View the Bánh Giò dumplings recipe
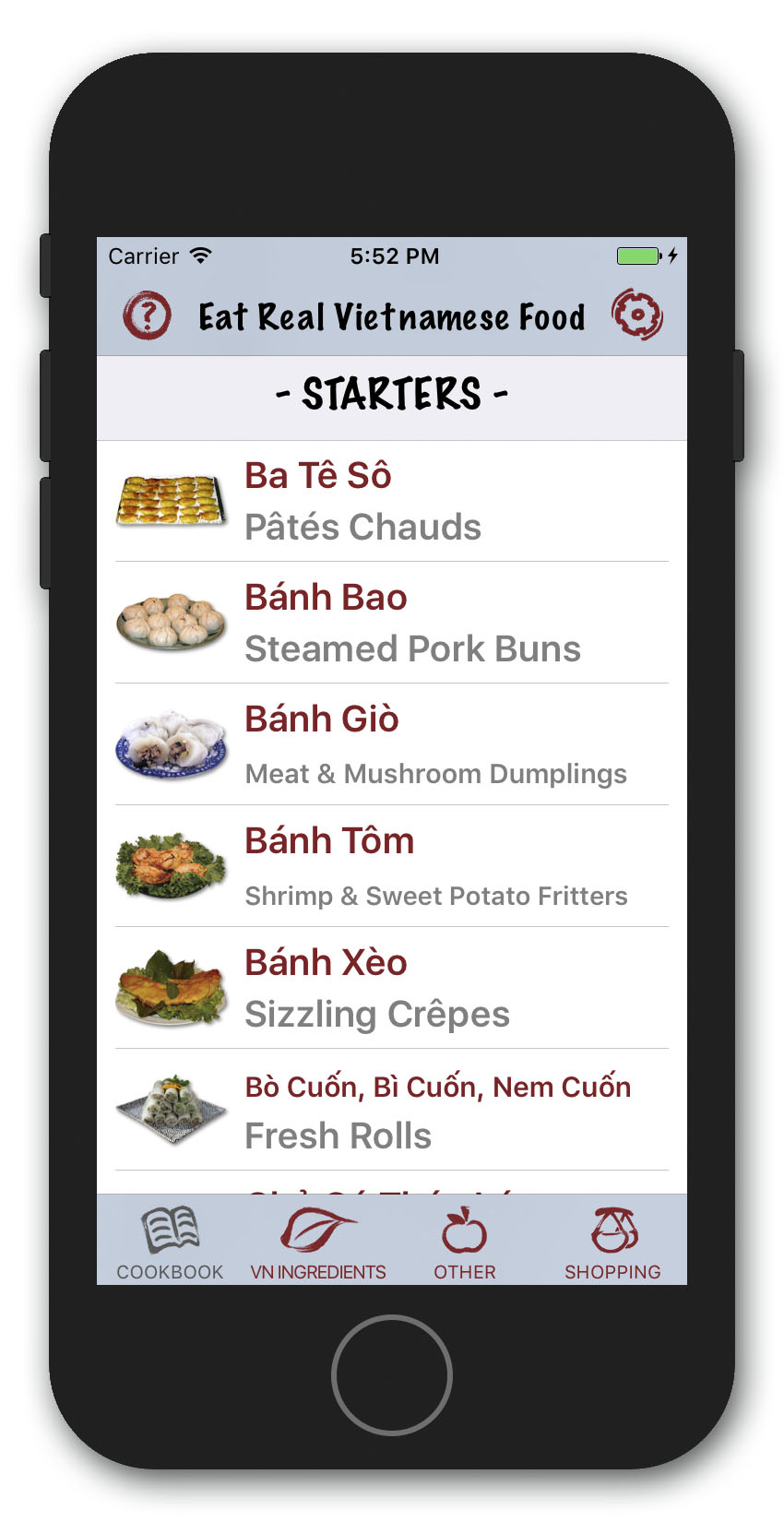Screen dimensions: 784x1522 pyautogui.click(x=392, y=744)
